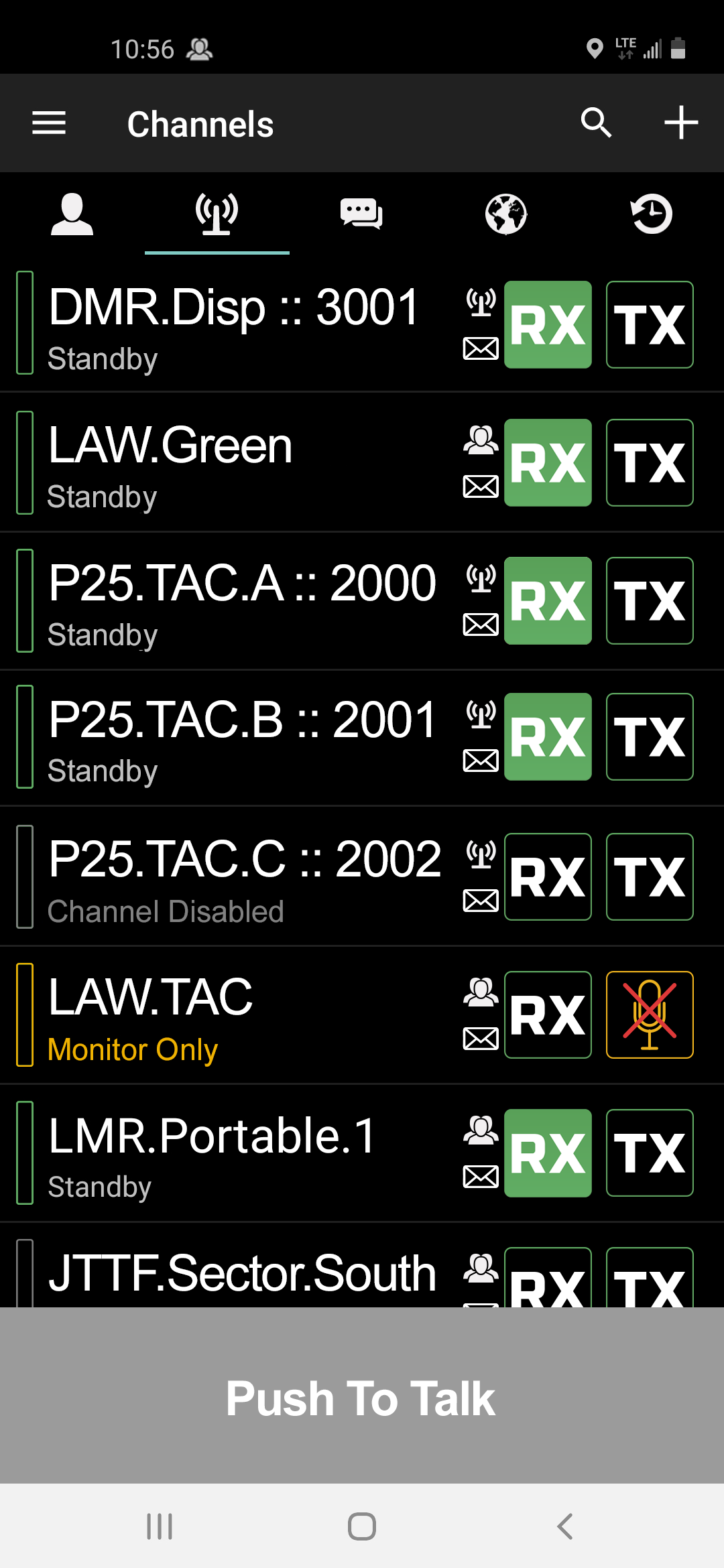Search channels with the magnifier icon

pos(596,123)
